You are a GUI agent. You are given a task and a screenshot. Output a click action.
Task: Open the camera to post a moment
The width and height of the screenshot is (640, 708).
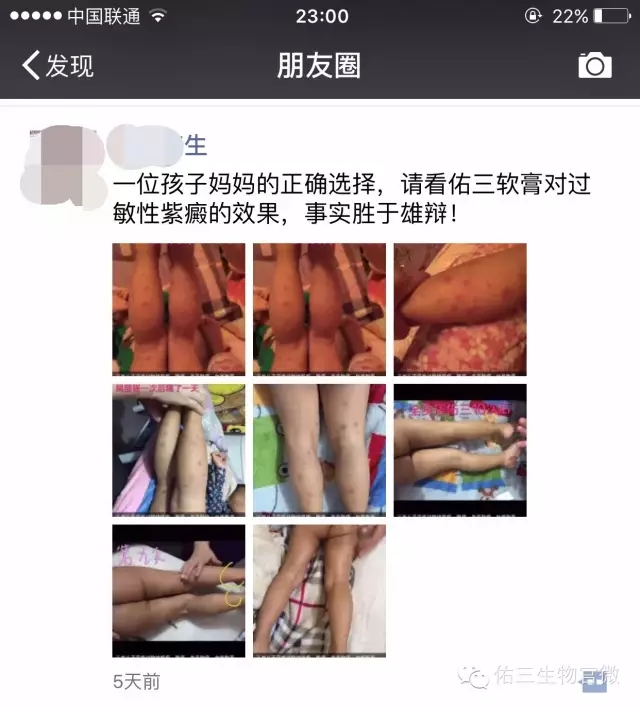point(594,66)
